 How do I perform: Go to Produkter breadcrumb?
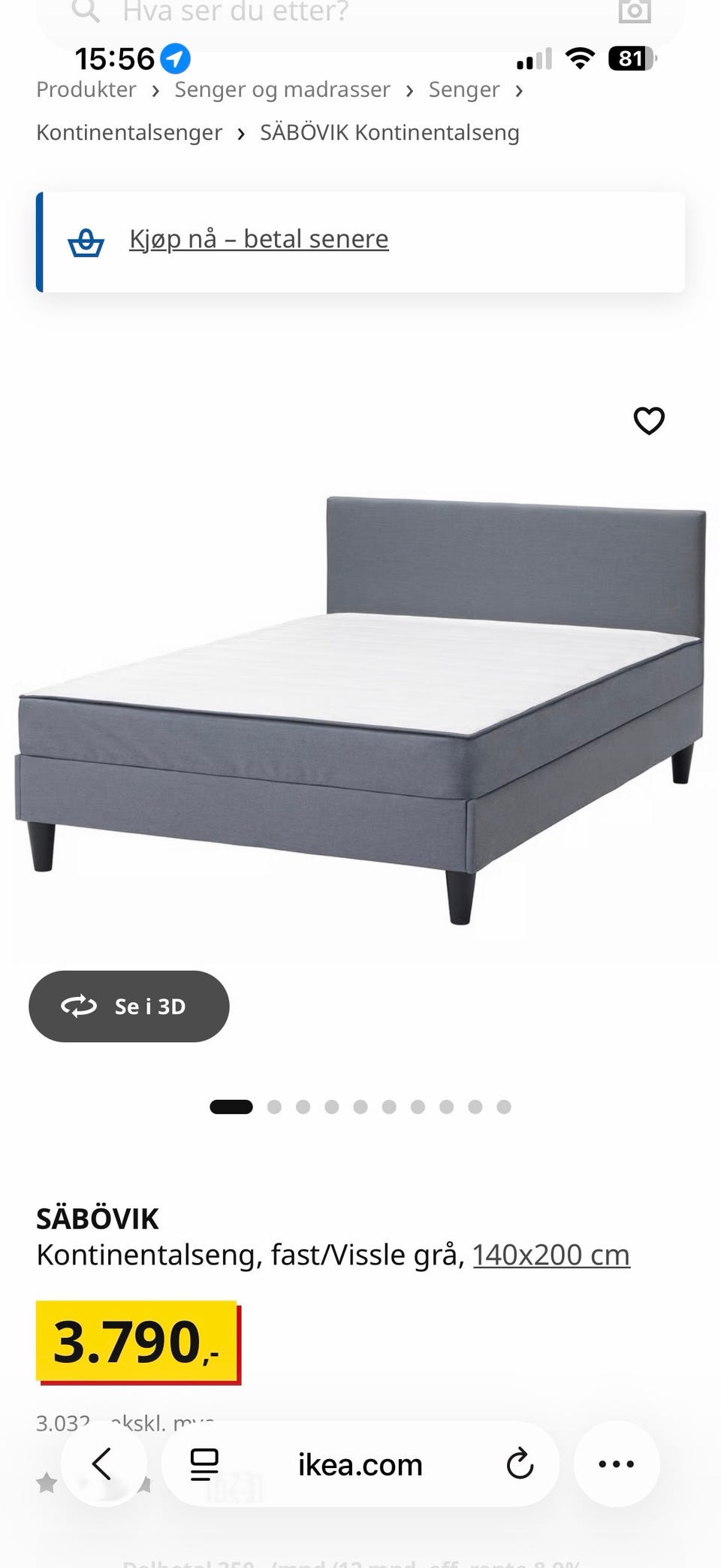tap(86, 89)
